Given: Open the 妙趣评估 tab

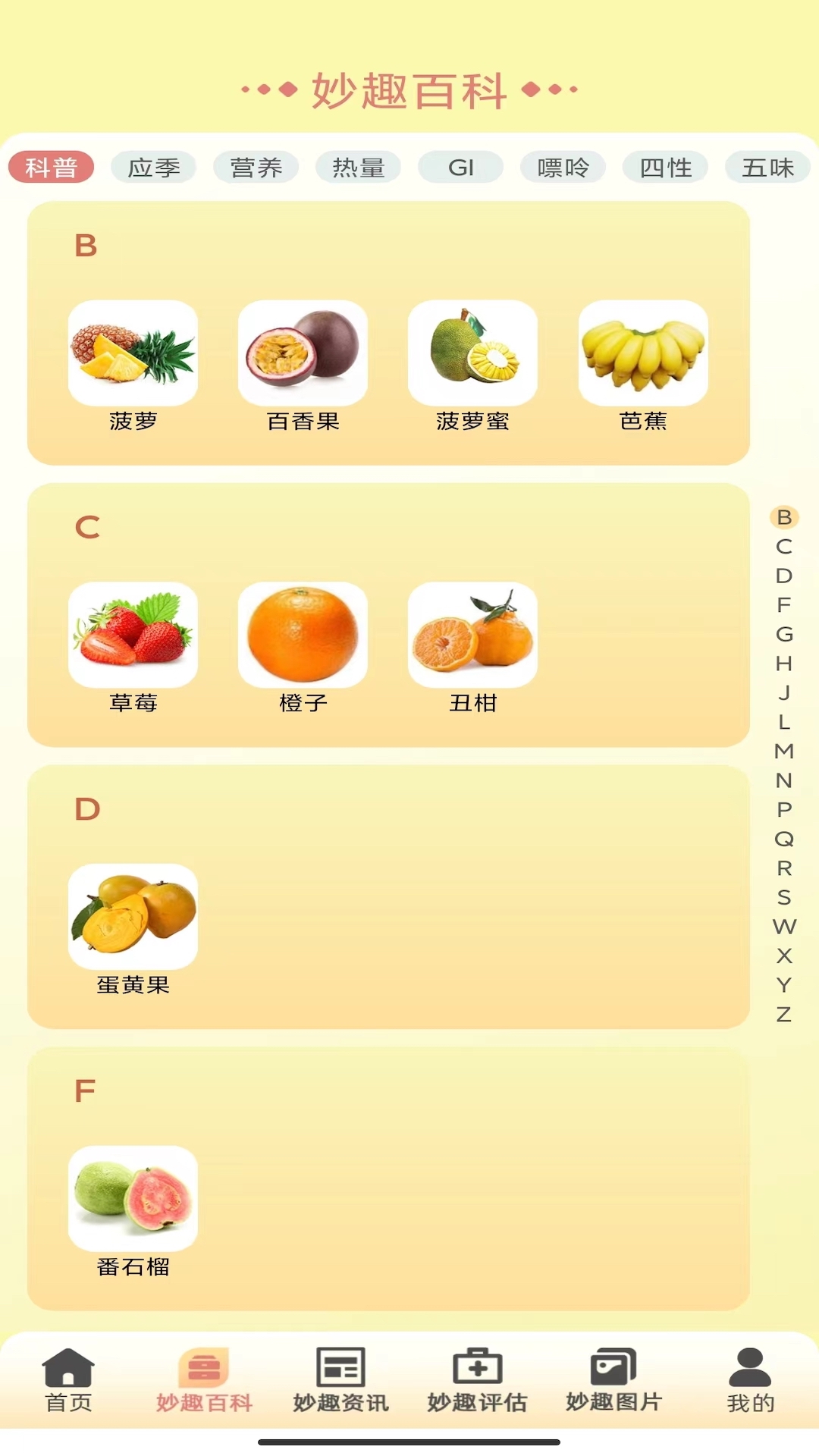Looking at the screenshot, I should tap(477, 1380).
